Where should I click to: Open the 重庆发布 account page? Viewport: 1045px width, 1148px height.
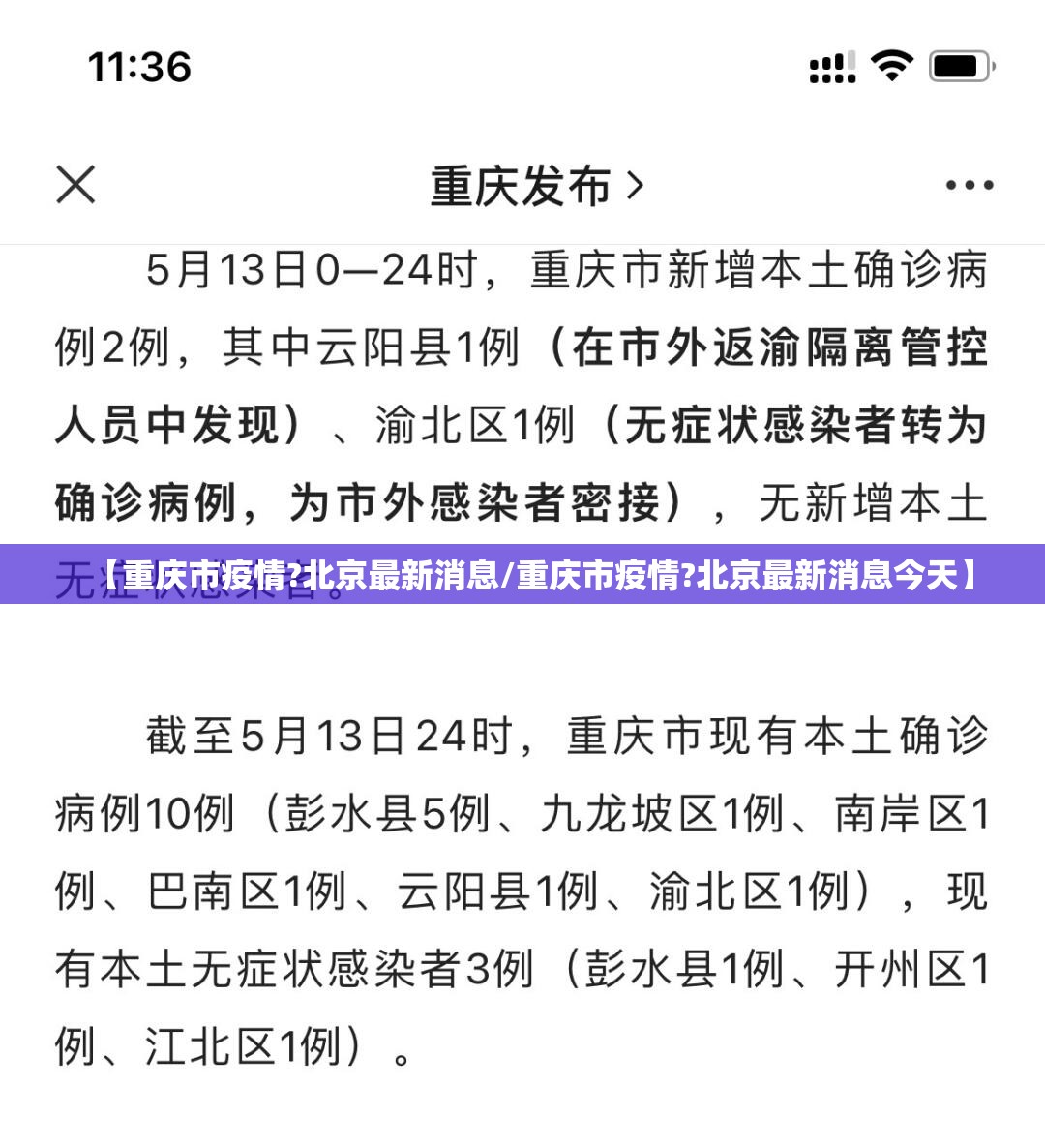click(x=535, y=186)
